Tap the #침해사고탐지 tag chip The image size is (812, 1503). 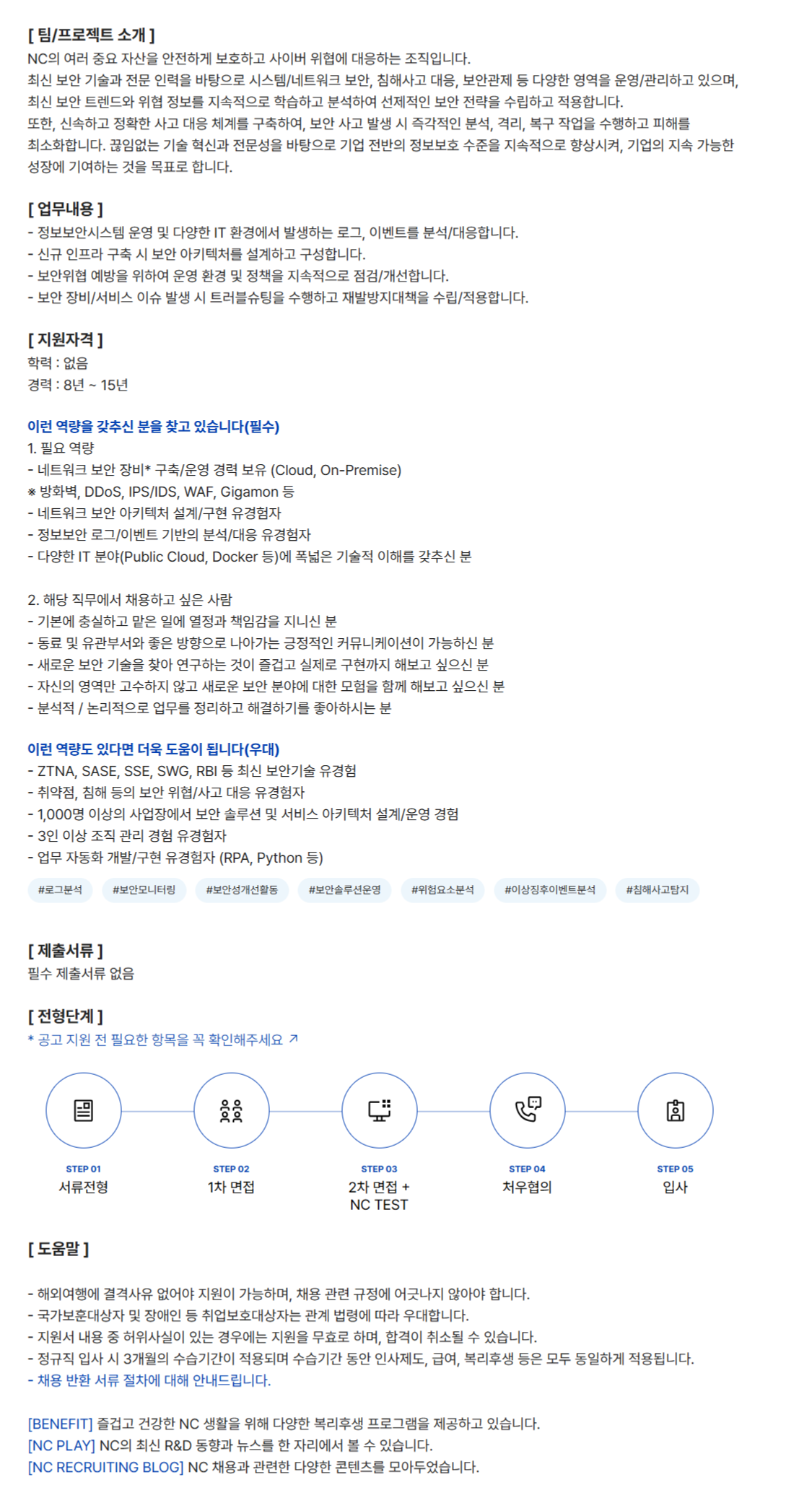(x=657, y=890)
